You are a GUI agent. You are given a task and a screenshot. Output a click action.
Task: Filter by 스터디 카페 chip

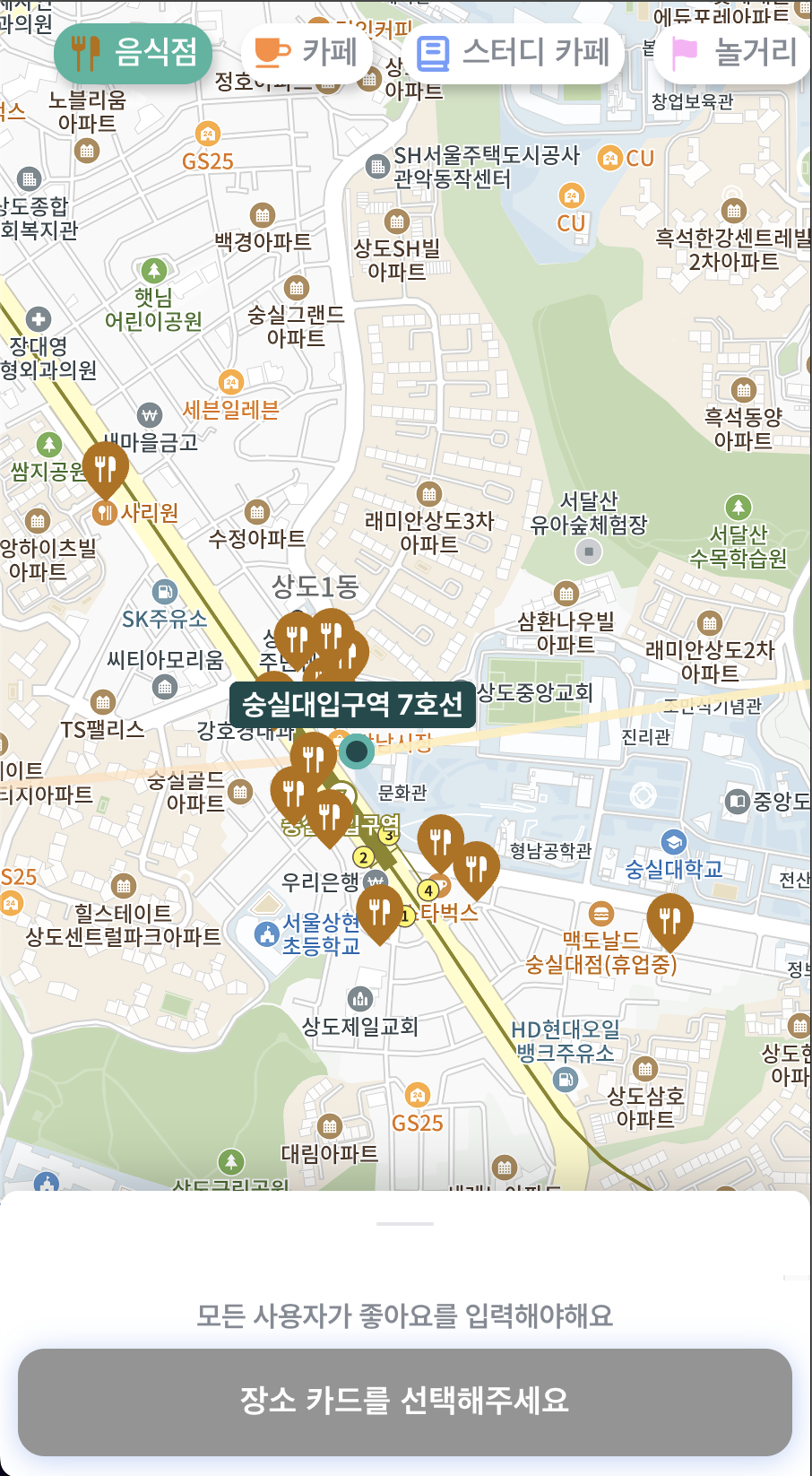[x=514, y=53]
